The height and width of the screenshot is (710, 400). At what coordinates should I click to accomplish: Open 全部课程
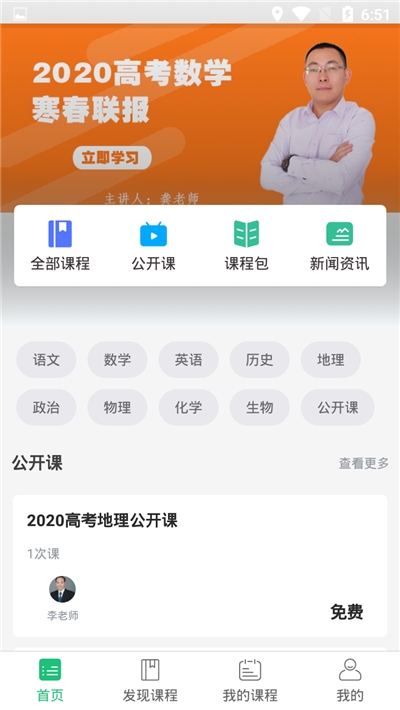60,246
